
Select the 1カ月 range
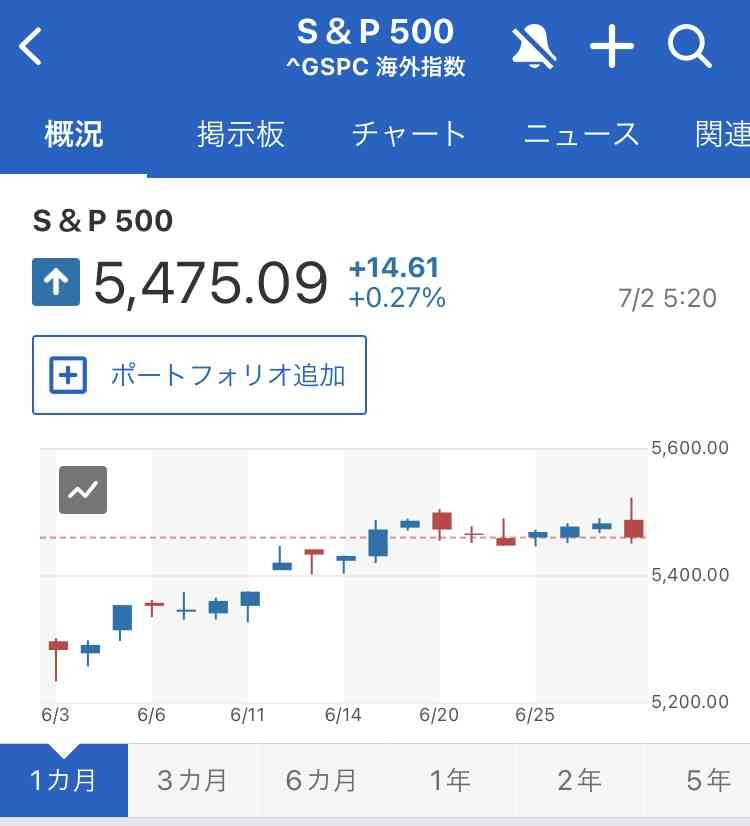click(64, 781)
